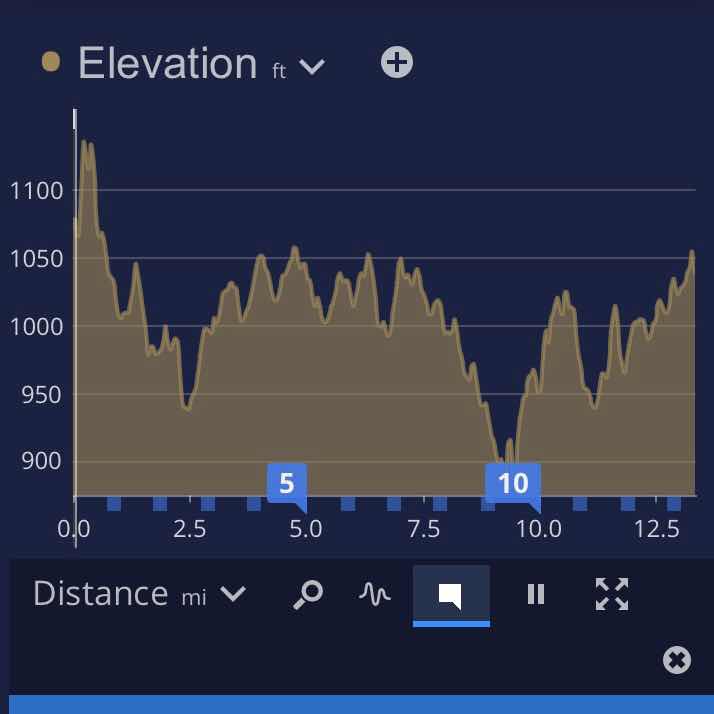
Task: Toggle the lap markers flag tool
Action: (451, 595)
